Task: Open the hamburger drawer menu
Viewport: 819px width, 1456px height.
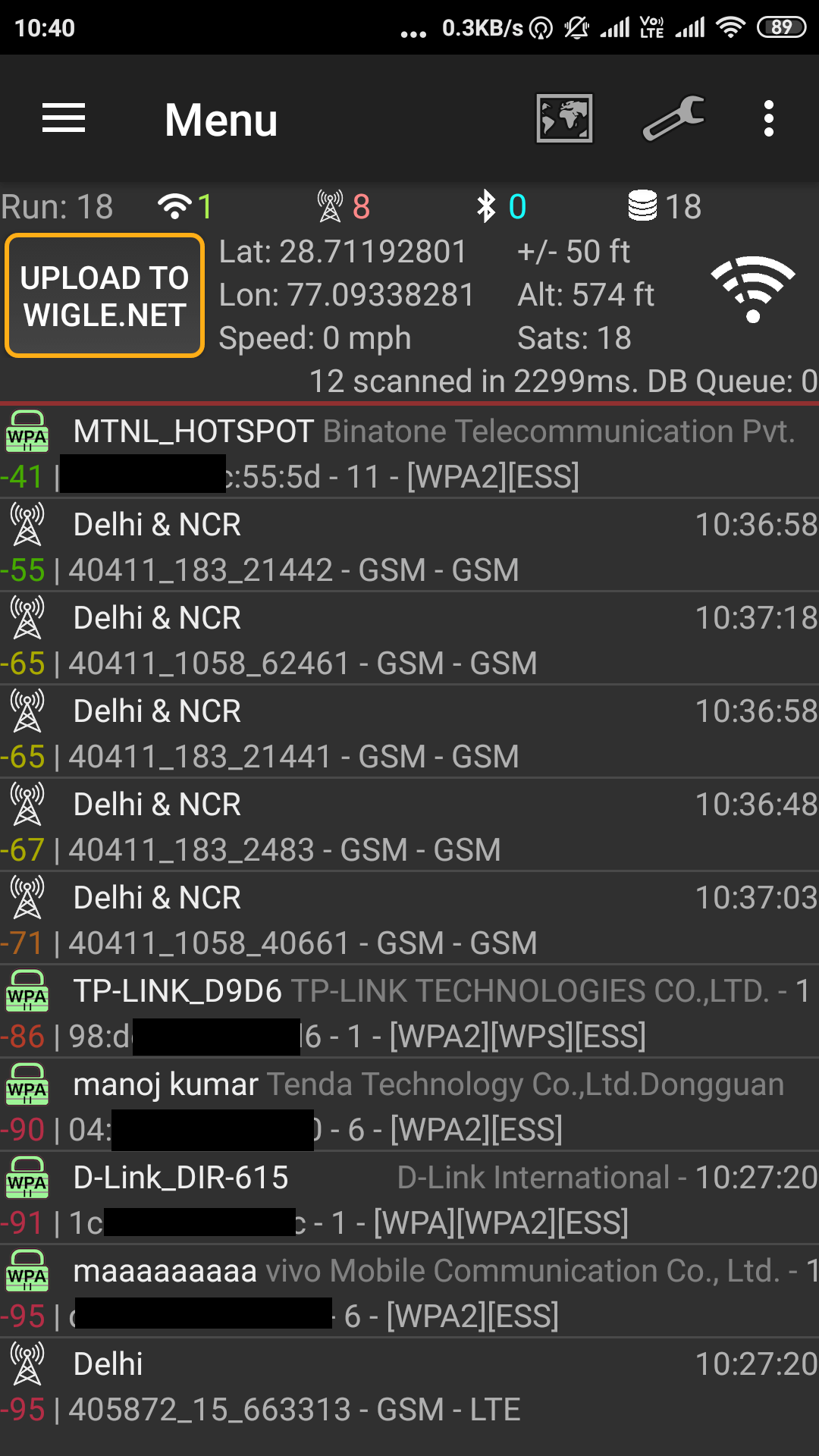Action: click(64, 118)
